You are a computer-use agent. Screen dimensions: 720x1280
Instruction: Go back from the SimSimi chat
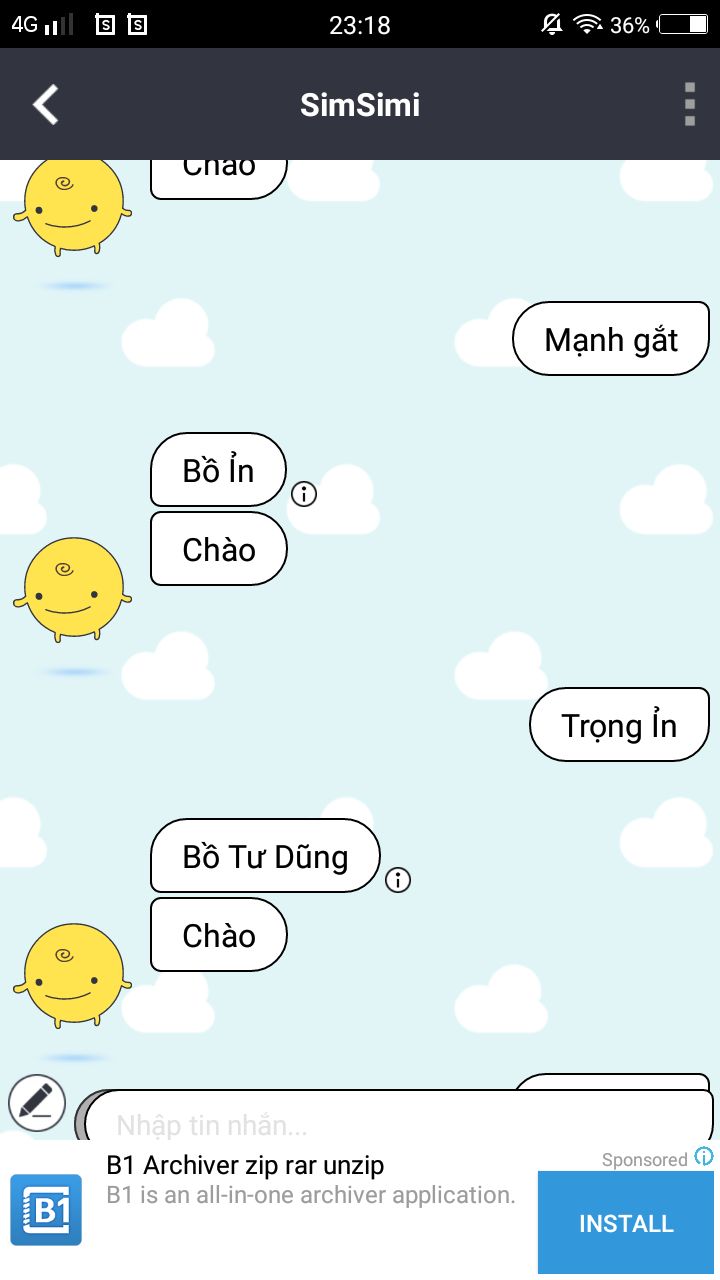(x=46, y=104)
